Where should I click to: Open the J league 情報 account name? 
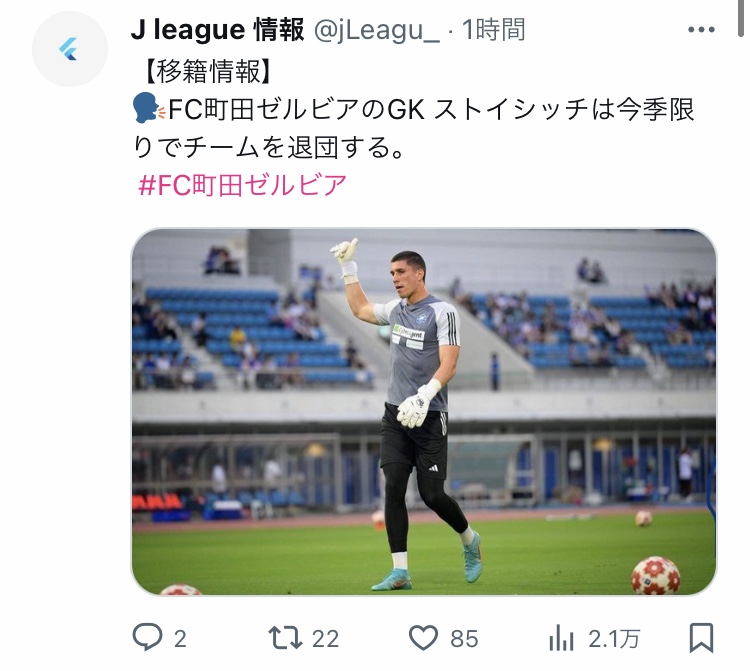pos(218,30)
